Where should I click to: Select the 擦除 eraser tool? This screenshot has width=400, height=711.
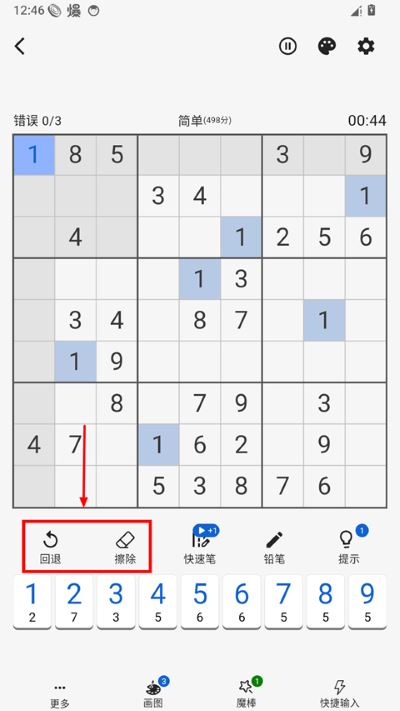(125, 547)
